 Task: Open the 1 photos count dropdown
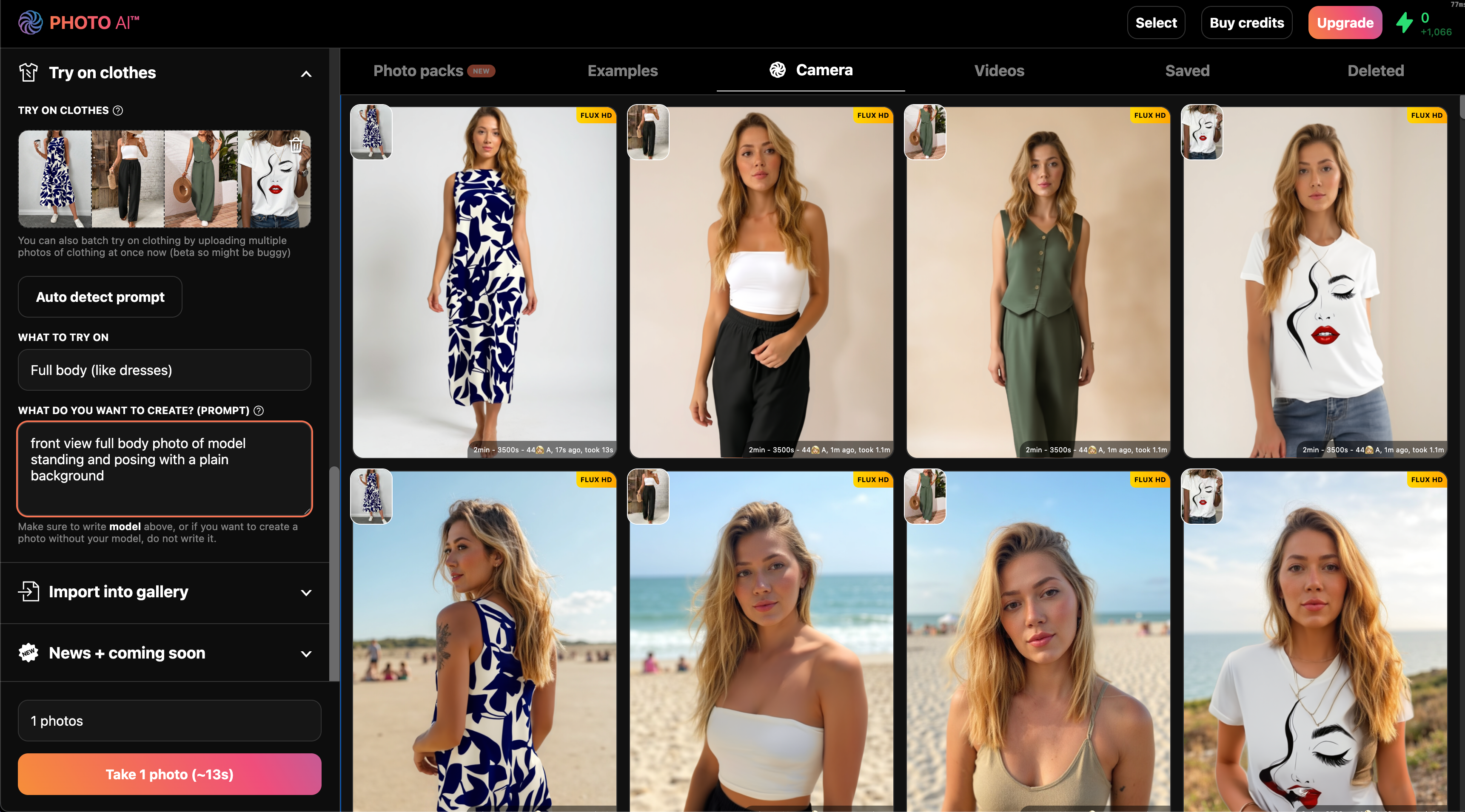169,721
